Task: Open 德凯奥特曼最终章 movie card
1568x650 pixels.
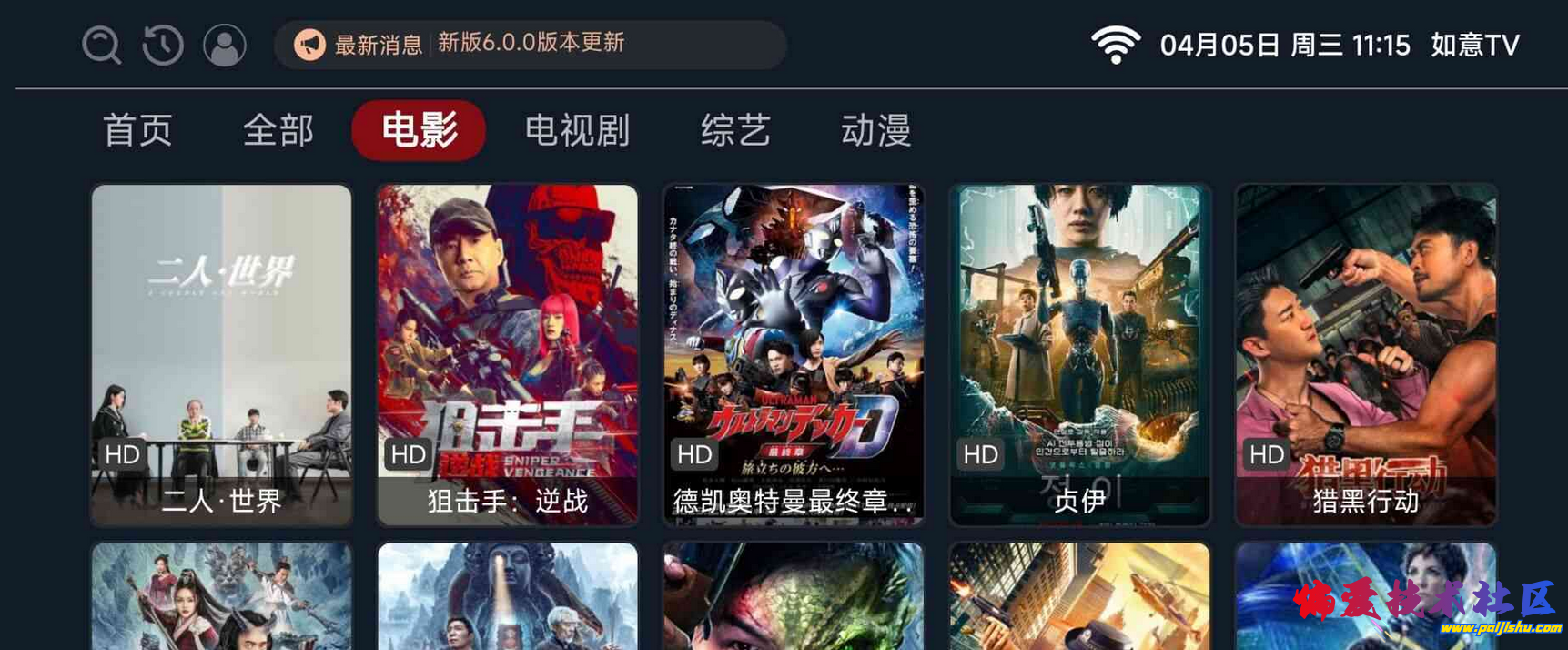Action: click(794, 355)
